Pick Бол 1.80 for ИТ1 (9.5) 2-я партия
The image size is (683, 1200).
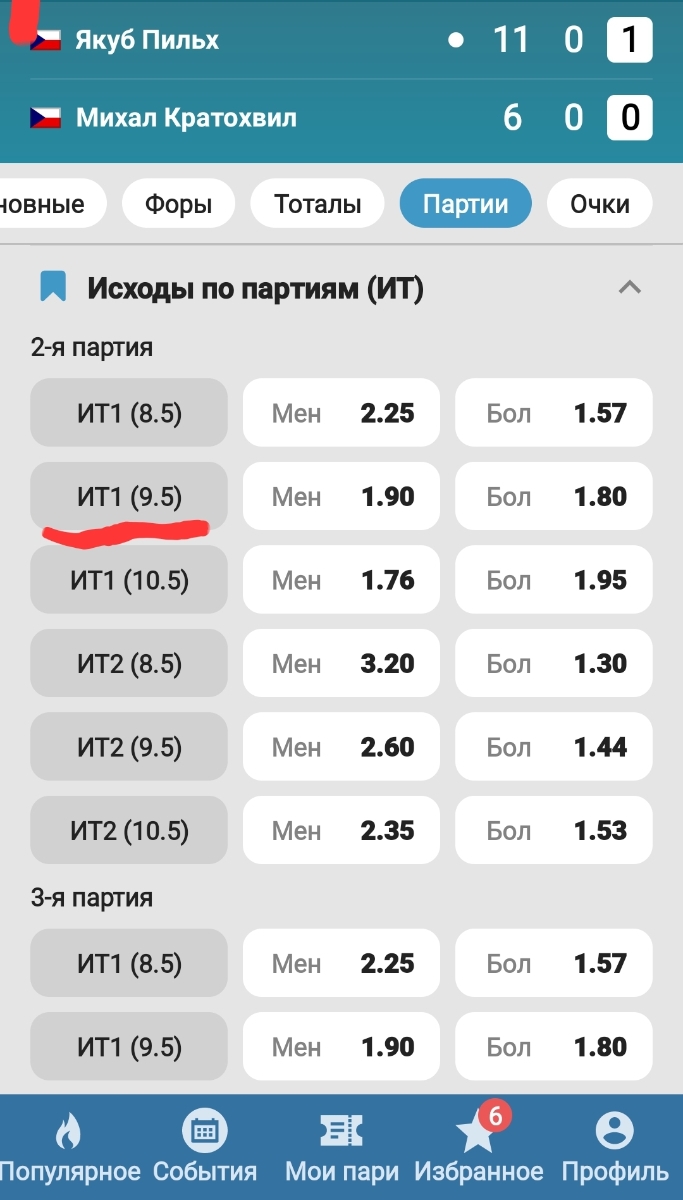pos(555,497)
